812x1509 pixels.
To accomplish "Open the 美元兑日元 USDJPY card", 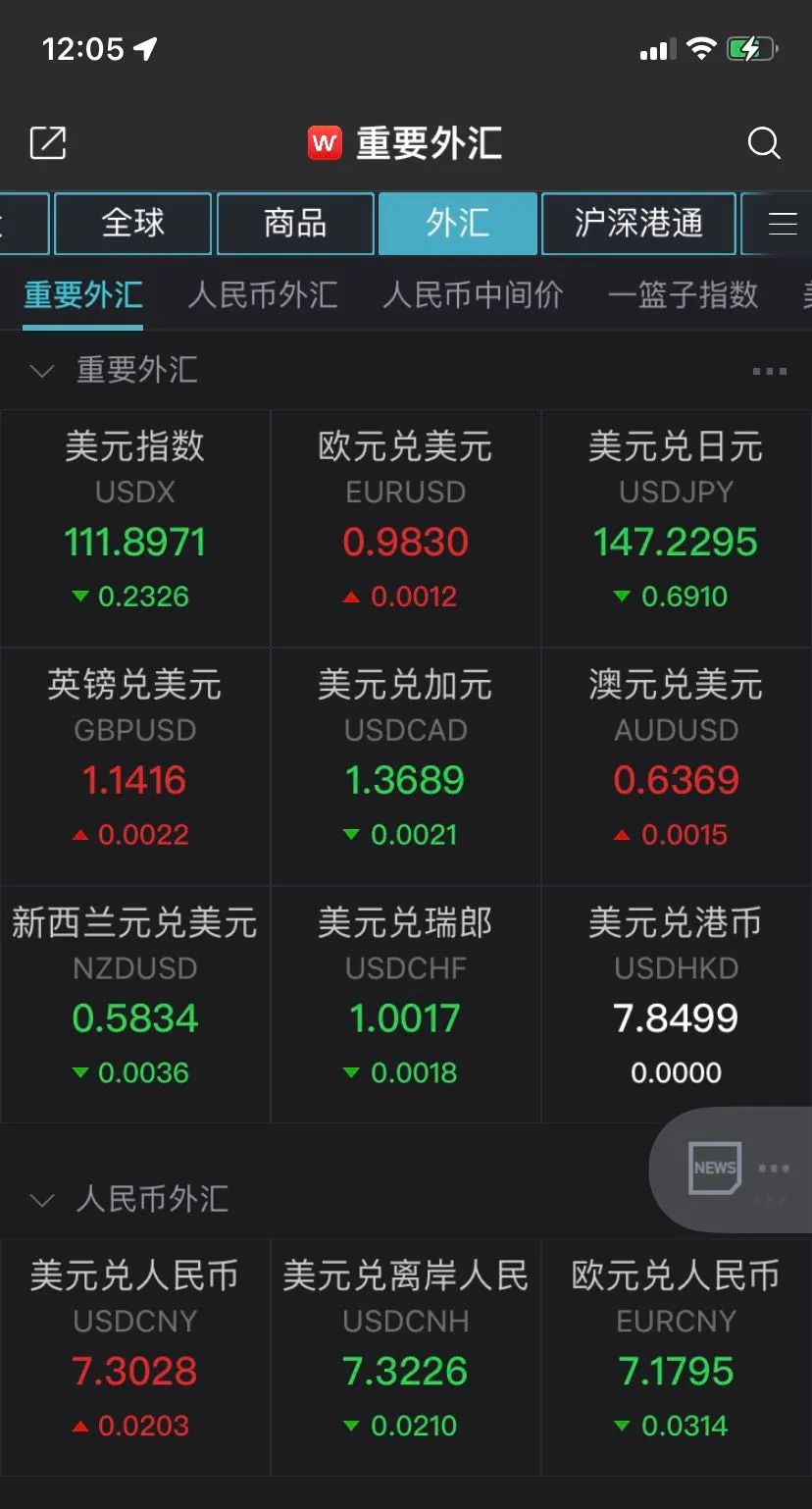I will point(676,528).
